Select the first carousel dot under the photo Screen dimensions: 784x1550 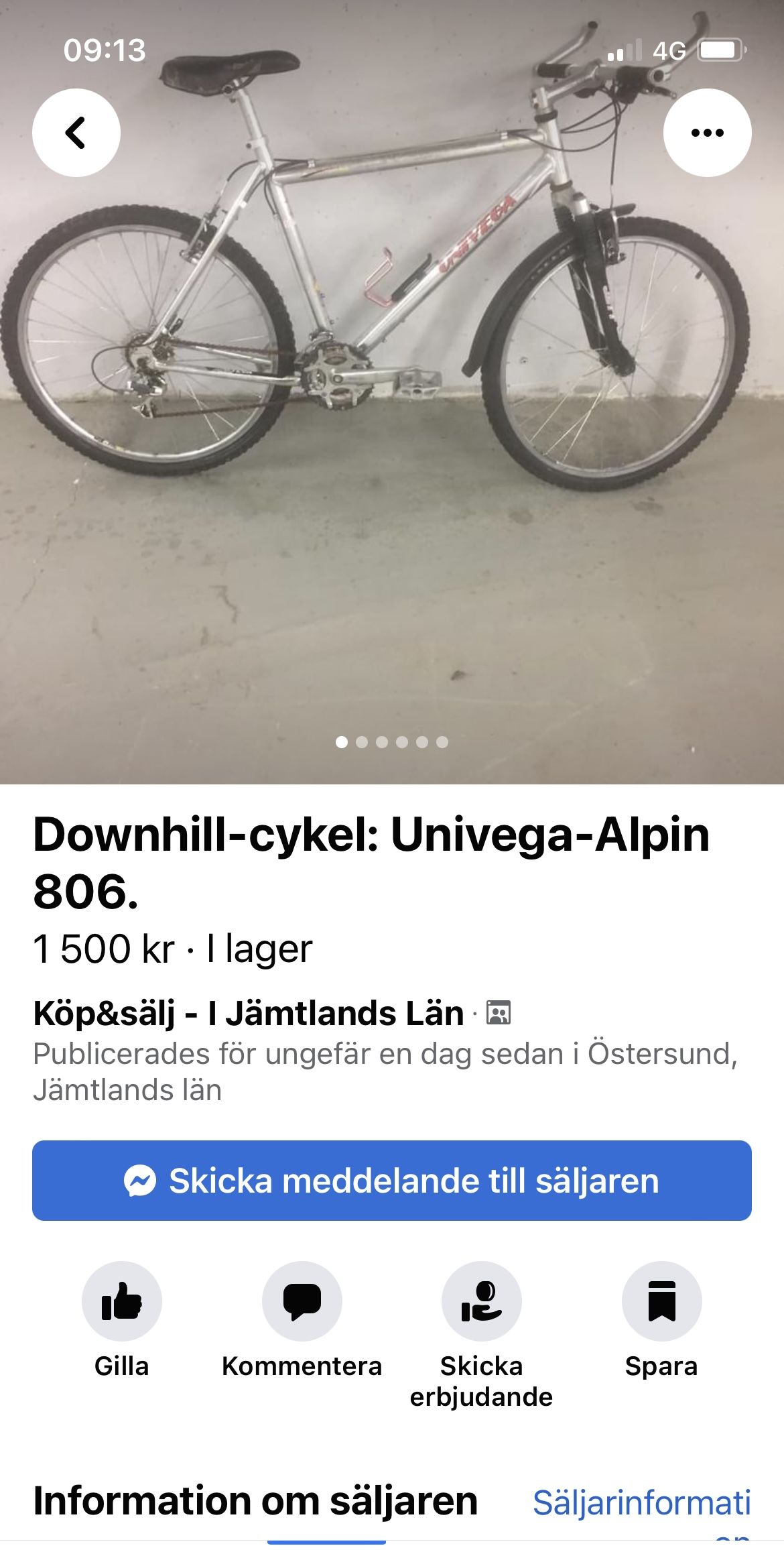[340, 743]
